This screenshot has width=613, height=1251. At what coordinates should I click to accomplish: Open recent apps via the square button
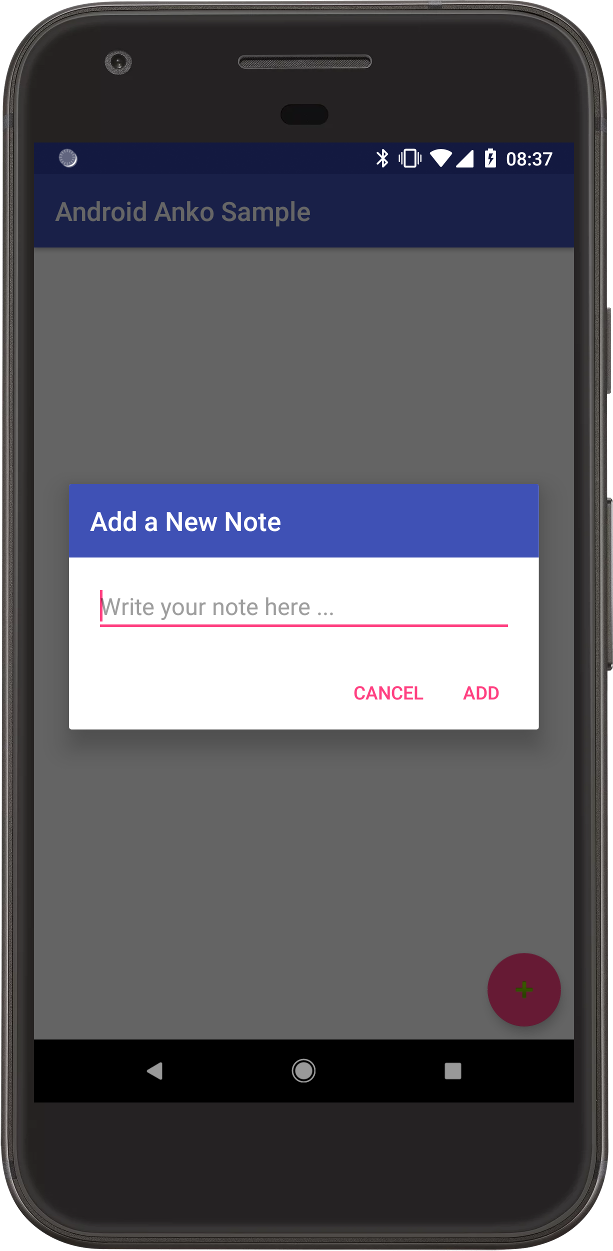coord(453,1071)
